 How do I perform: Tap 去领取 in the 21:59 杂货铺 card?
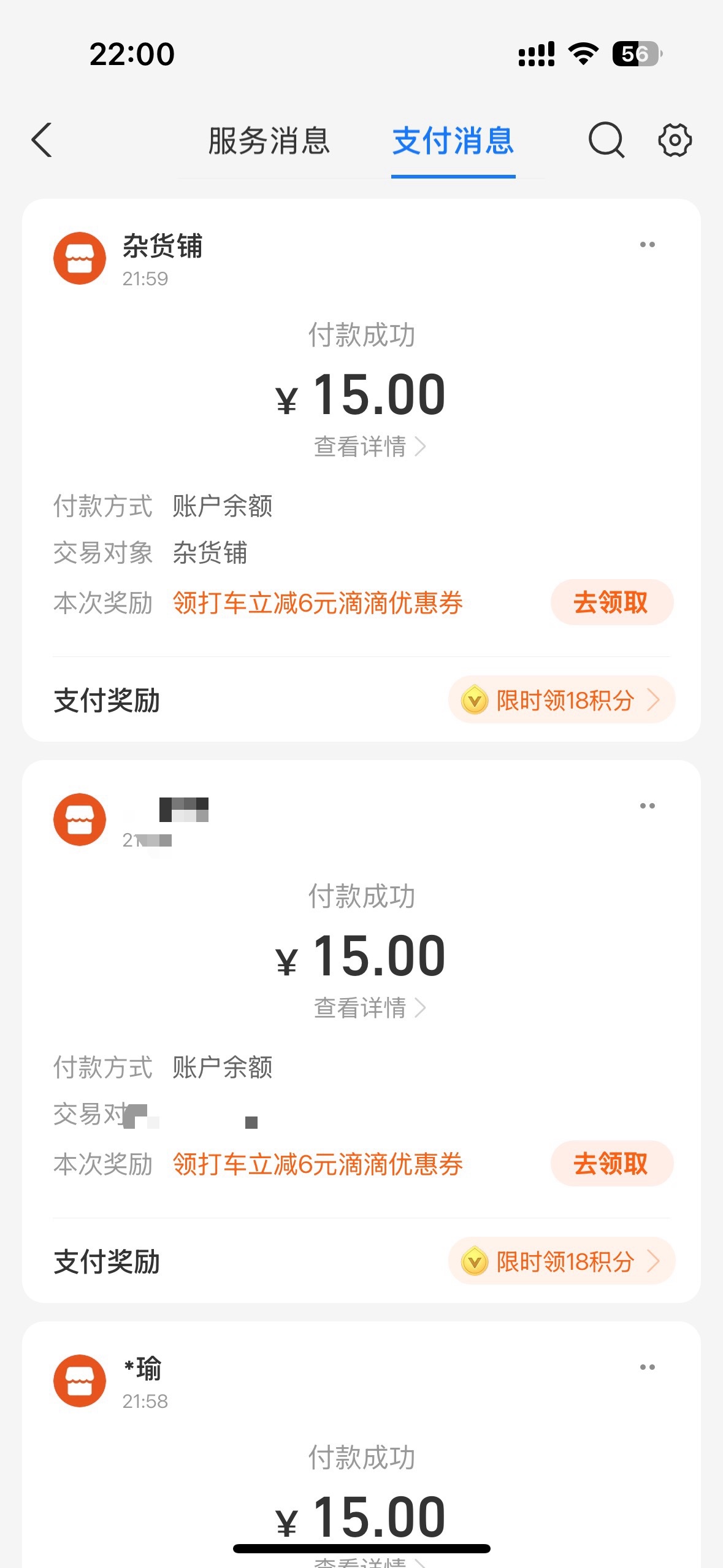pyautogui.click(x=611, y=602)
